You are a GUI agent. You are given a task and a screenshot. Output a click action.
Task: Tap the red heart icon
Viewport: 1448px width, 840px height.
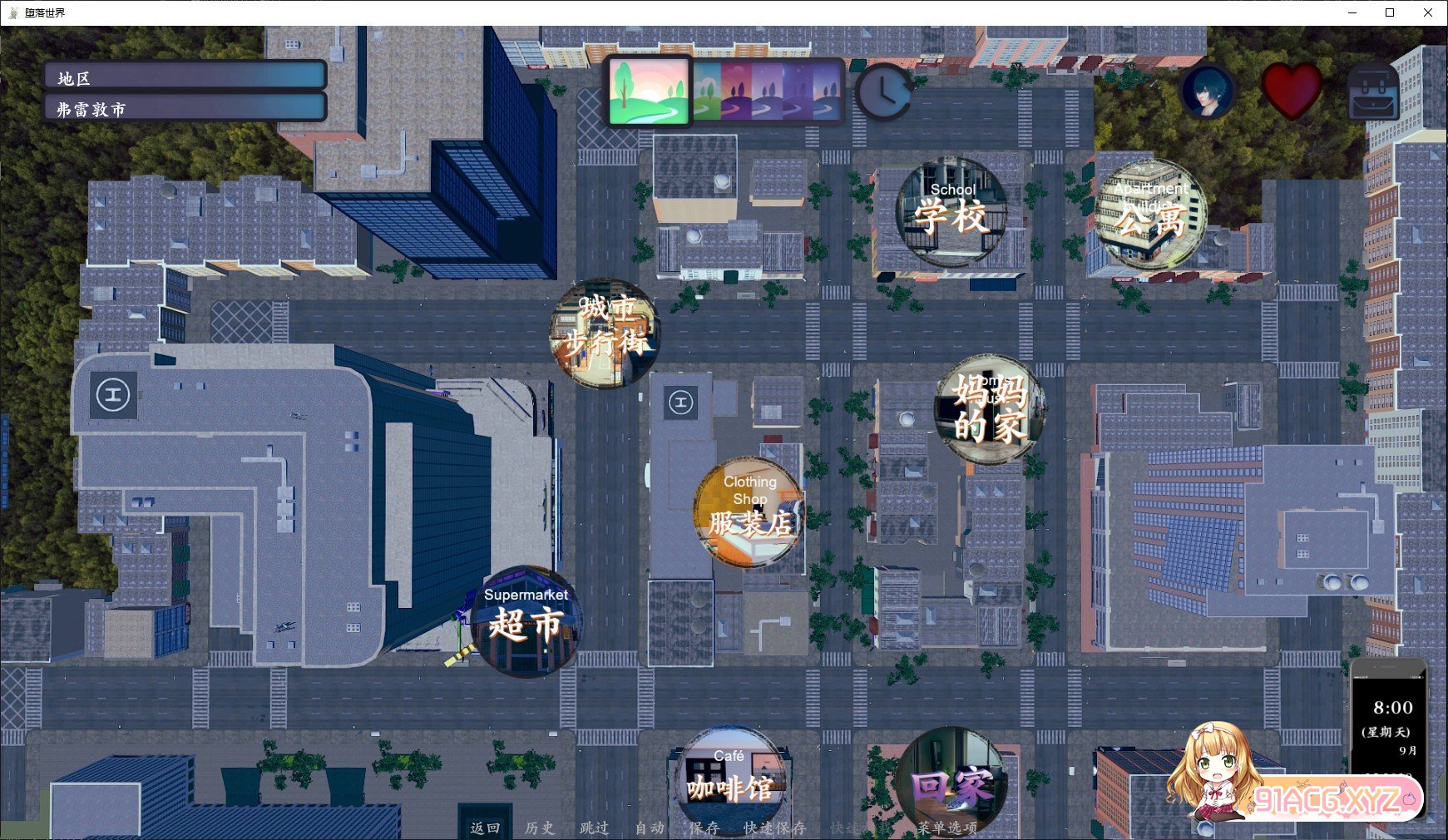[1291, 92]
